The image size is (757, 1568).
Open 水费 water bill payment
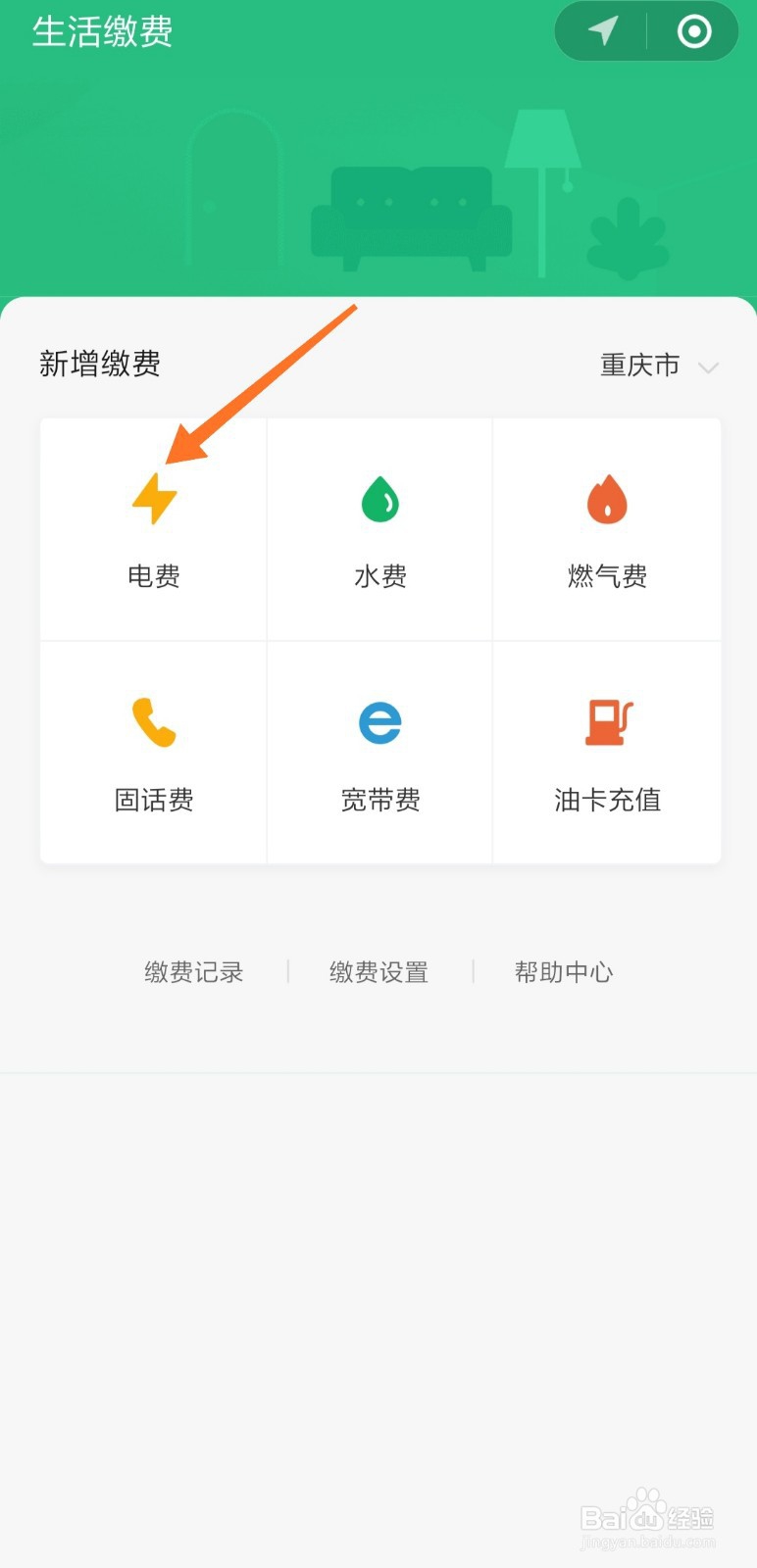[380, 530]
